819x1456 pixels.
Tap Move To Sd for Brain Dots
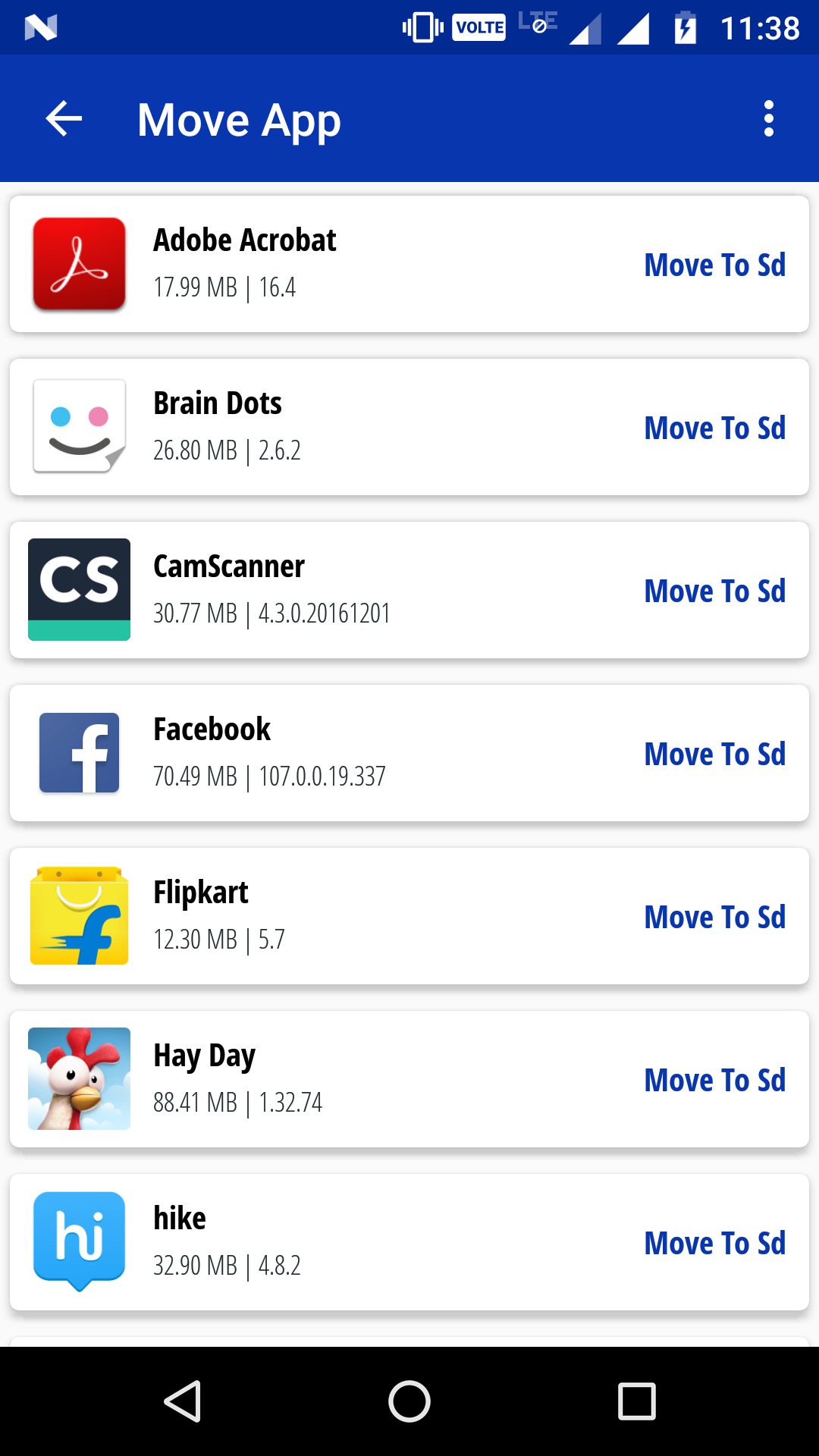[x=714, y=428]
